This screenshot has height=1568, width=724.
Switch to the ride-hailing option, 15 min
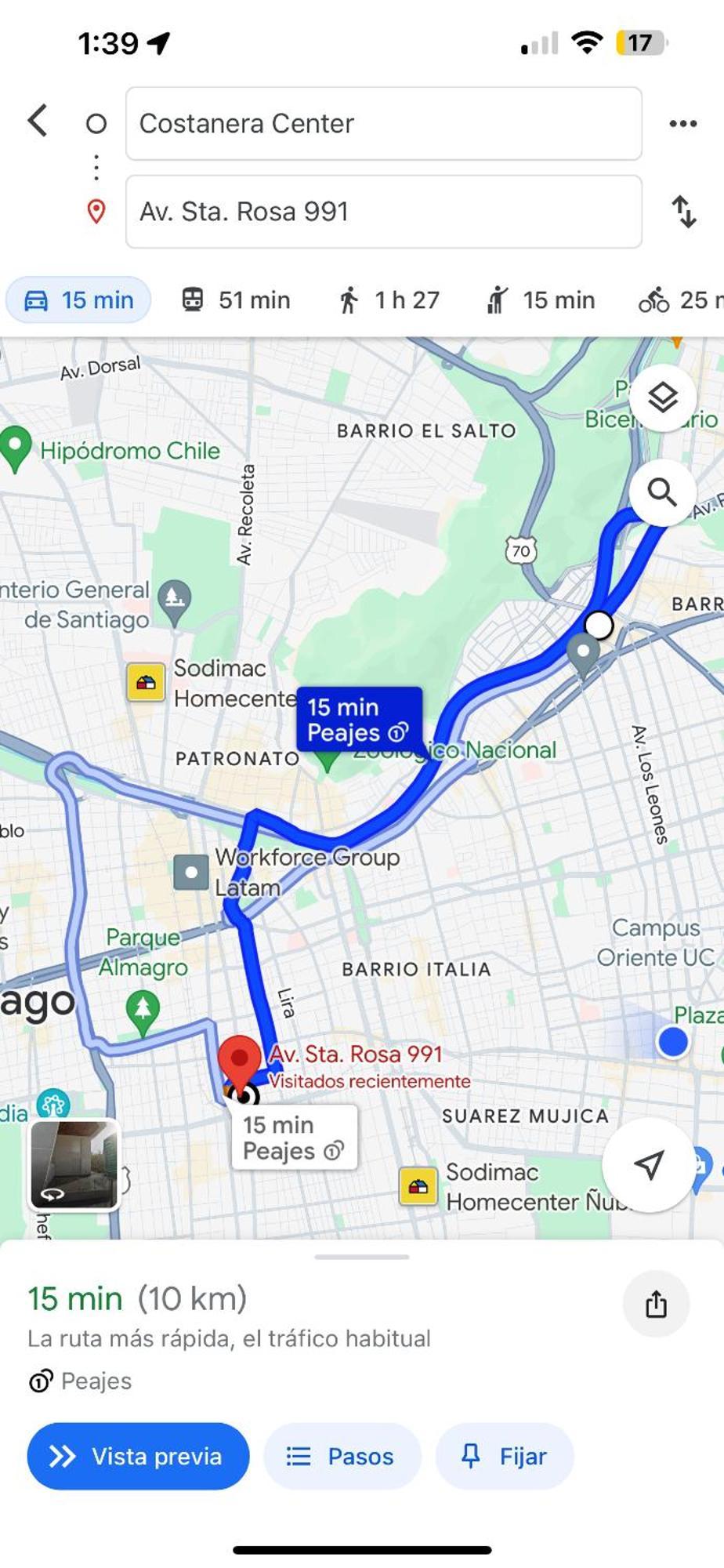click(x=541, y=300)
